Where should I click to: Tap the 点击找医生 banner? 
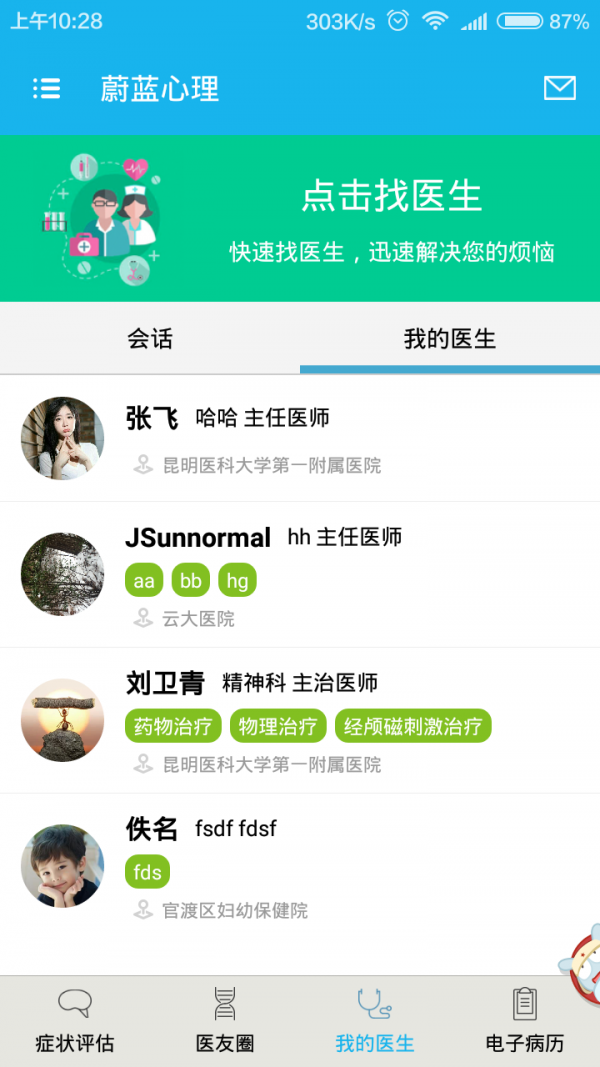[x=300, y=218]
